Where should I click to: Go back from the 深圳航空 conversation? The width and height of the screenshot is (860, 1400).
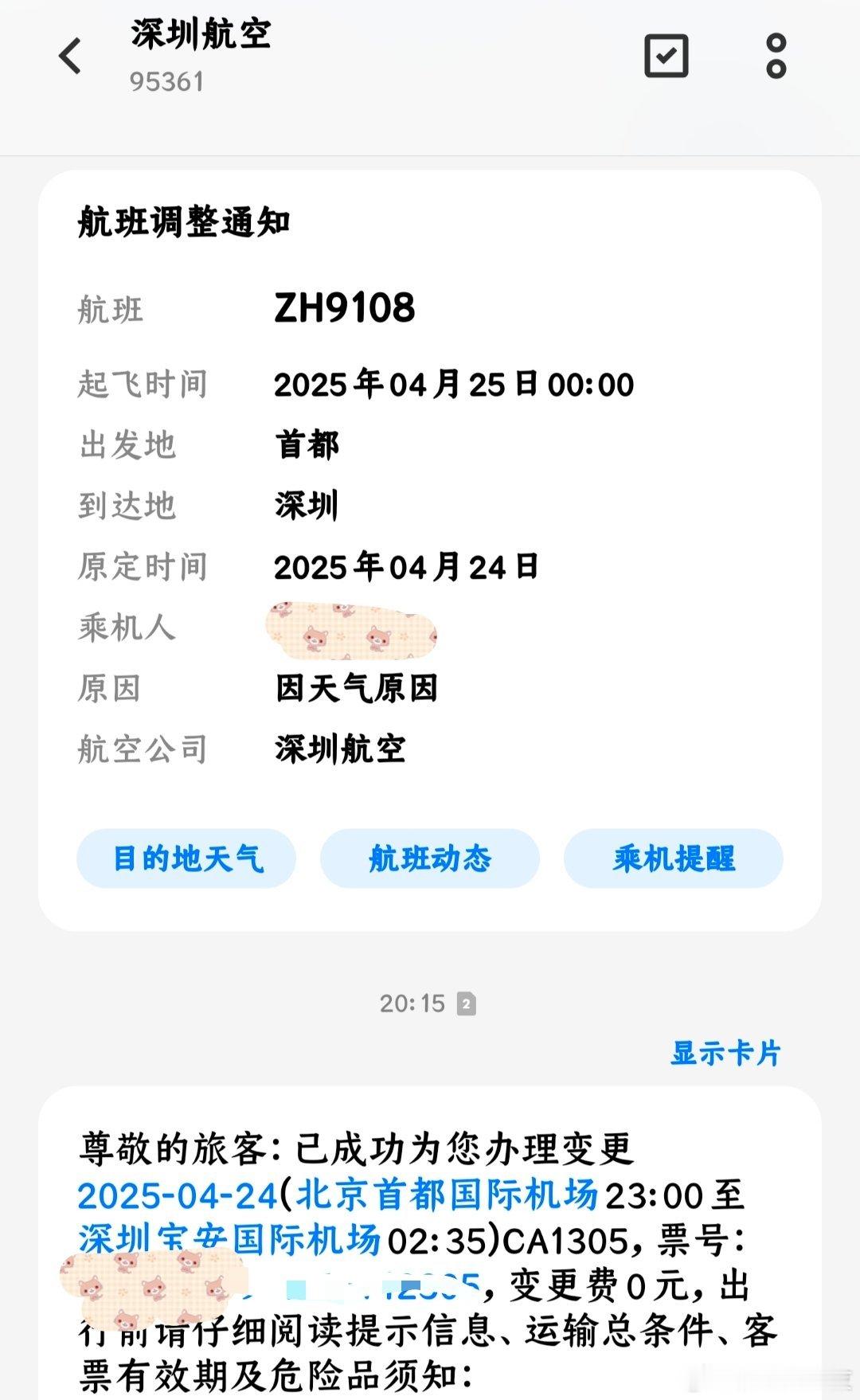click(x=71, y=57)
